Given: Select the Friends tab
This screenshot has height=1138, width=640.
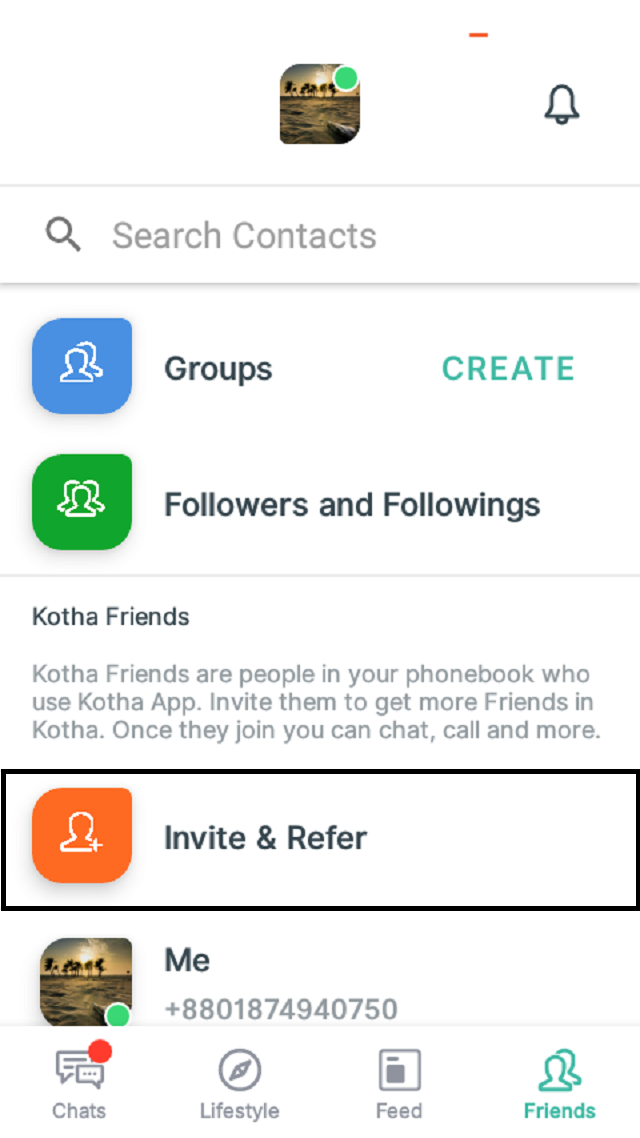Looking at the screenshot, I should (x=559, y=1083).
